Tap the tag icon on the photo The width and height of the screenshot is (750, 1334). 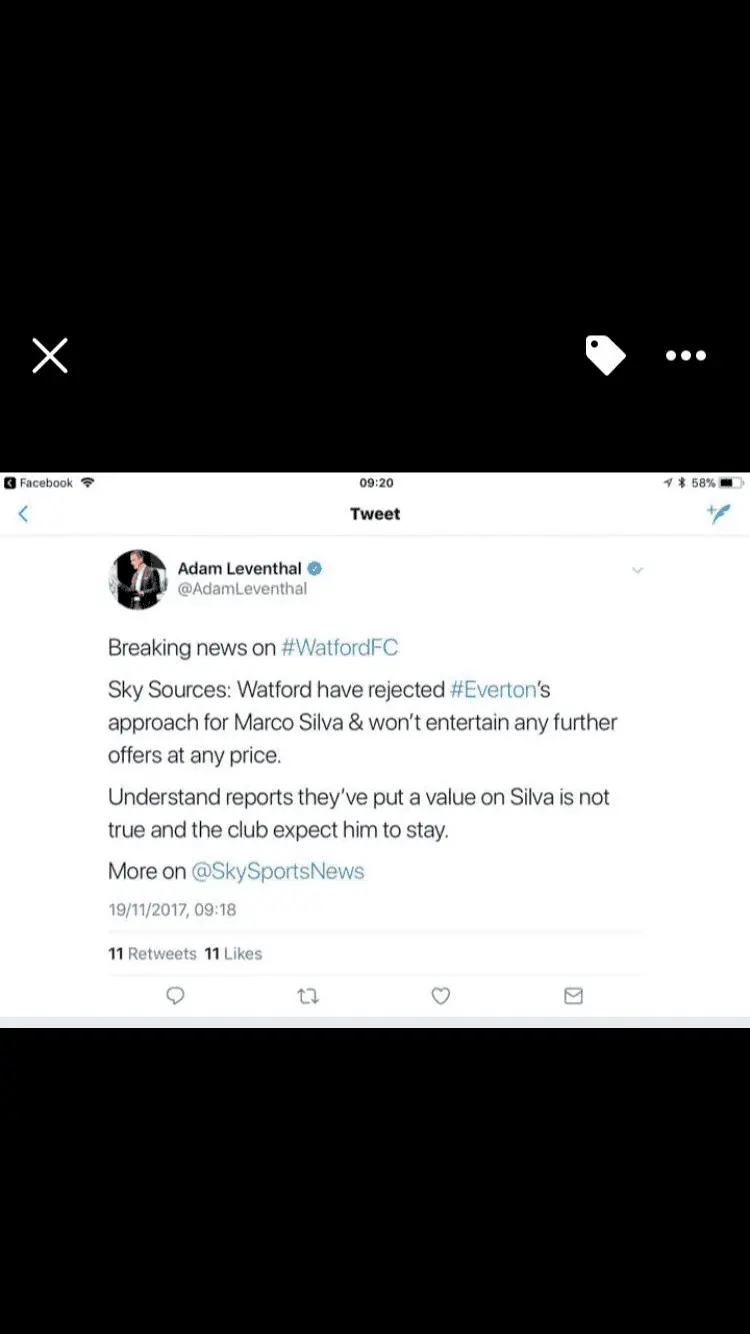605,355
